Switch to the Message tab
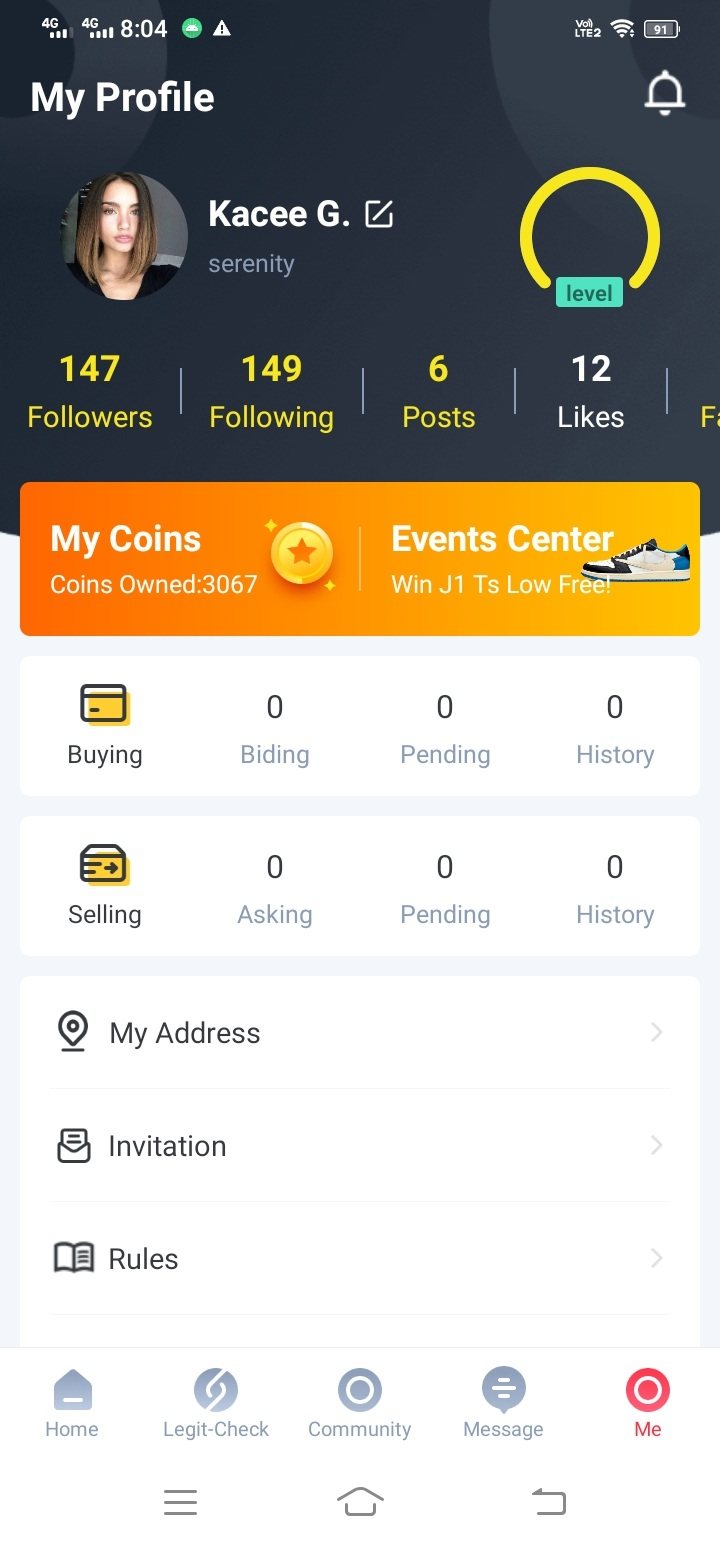 coord(503,1403)
